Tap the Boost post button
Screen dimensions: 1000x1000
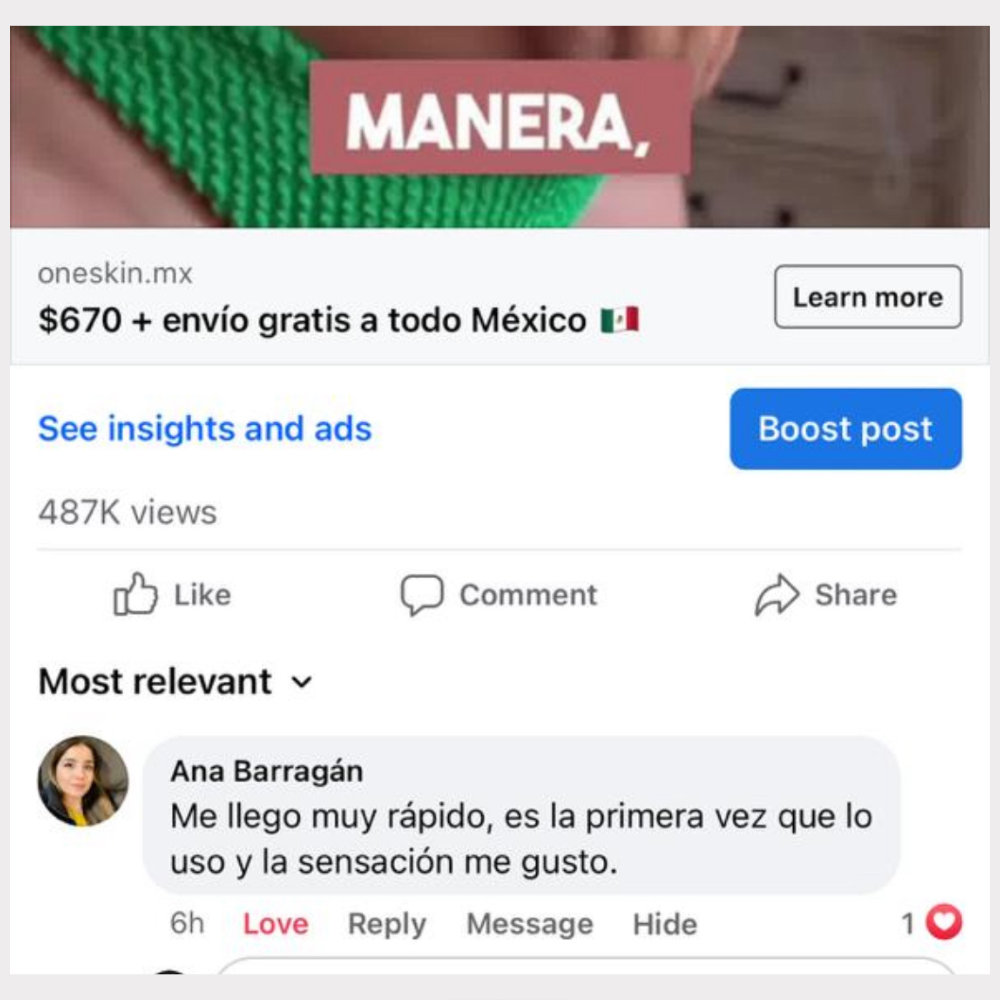(x=845, y=429)
